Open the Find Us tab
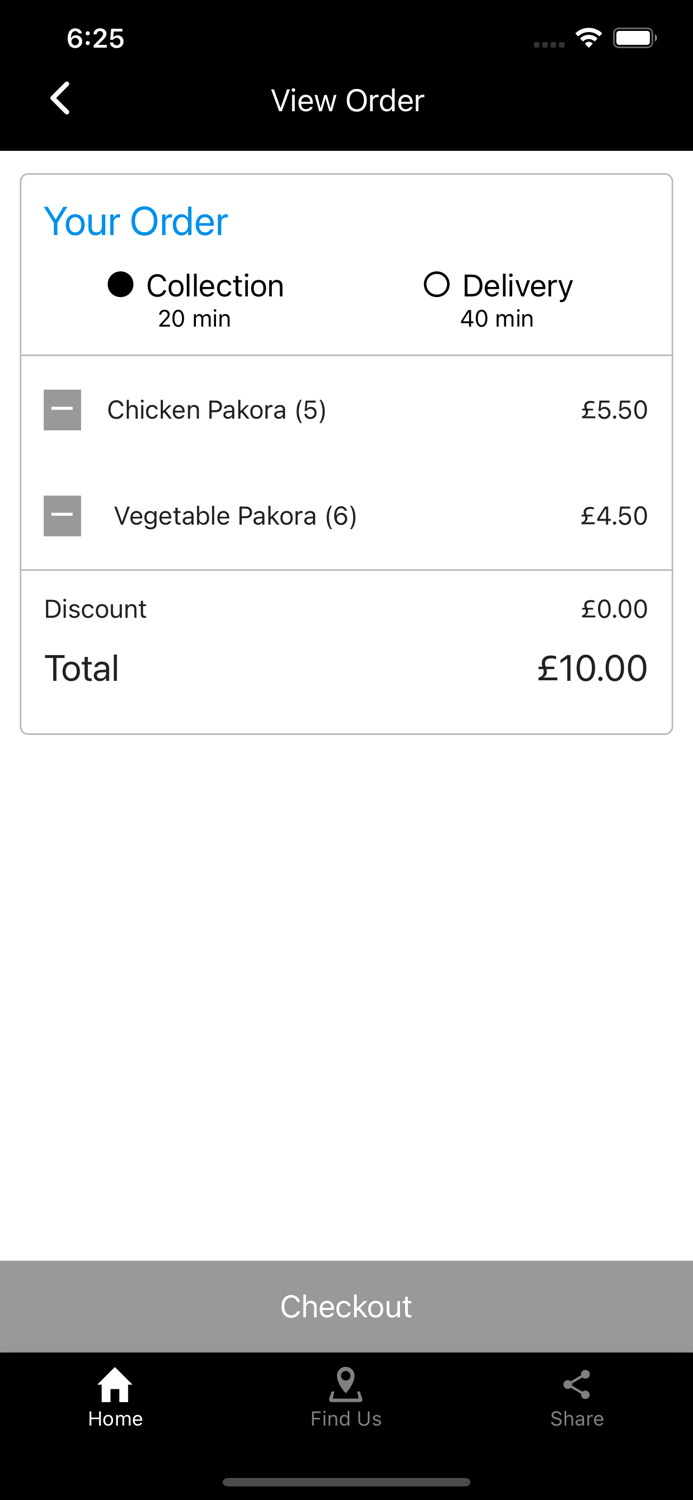The width and height of the screenshot is (693, 1500). 346,1398
